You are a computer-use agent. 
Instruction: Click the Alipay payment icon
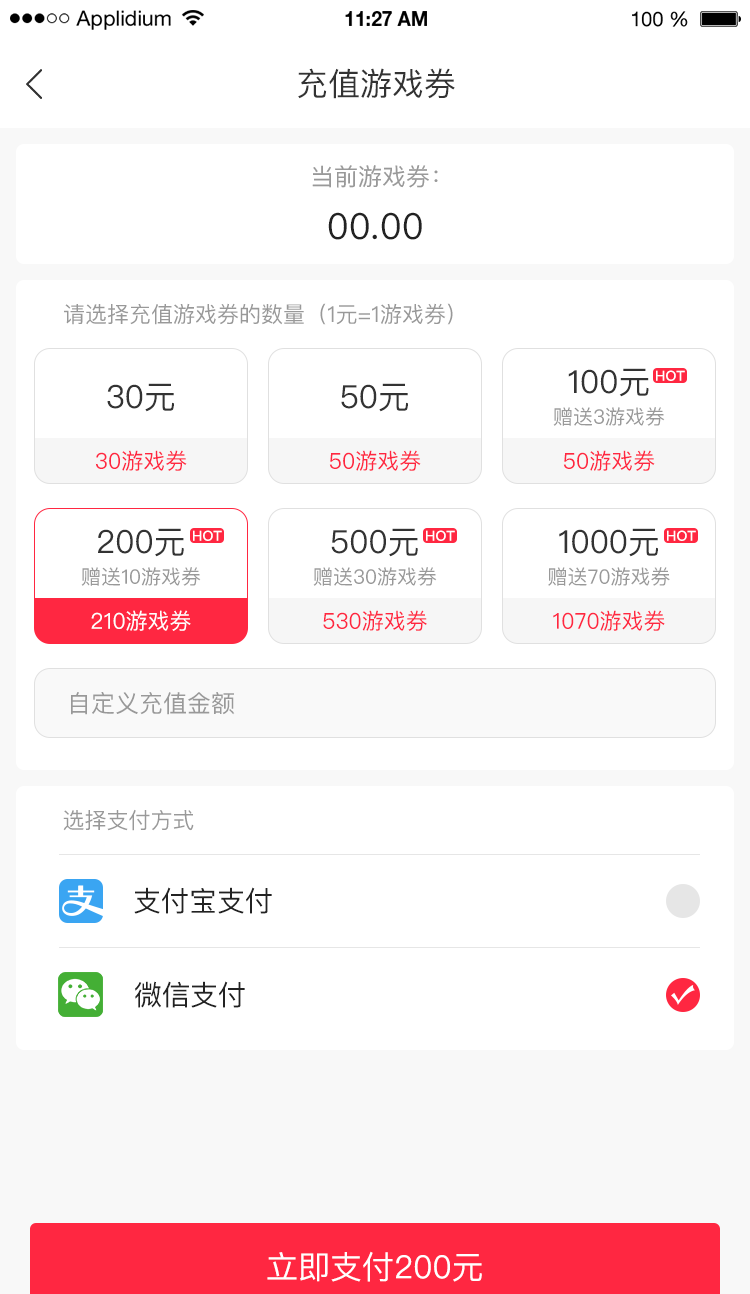[80, 901]
